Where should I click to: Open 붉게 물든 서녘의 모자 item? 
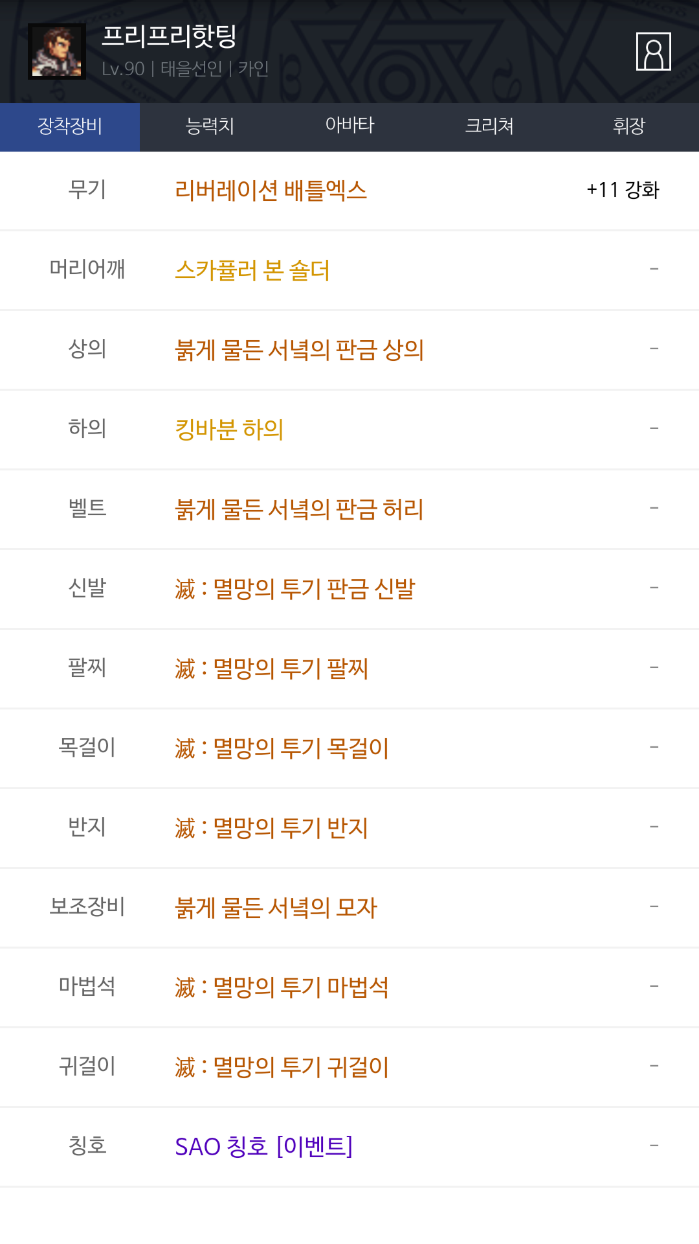pos(275,908)
